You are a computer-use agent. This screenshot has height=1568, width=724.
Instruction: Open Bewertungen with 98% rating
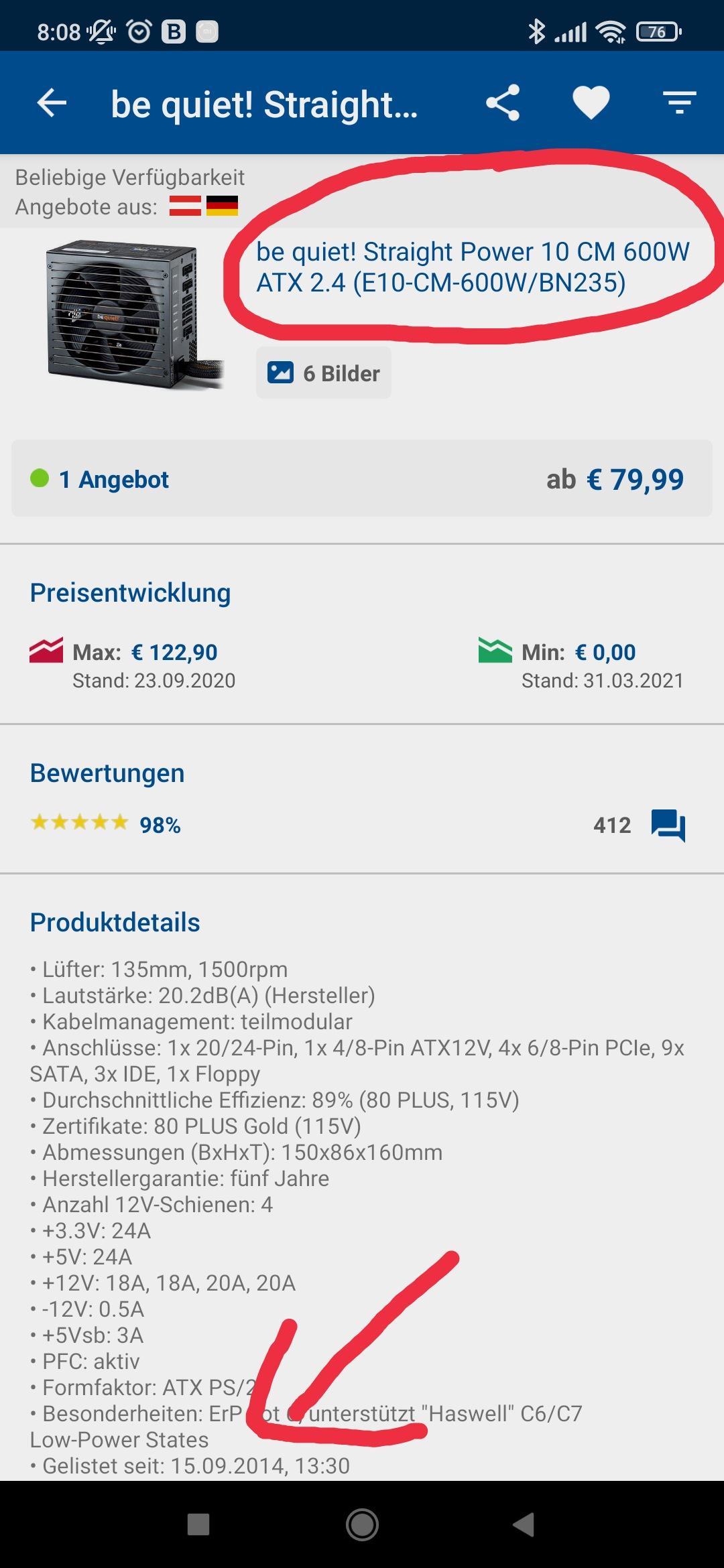pos(107,773)
